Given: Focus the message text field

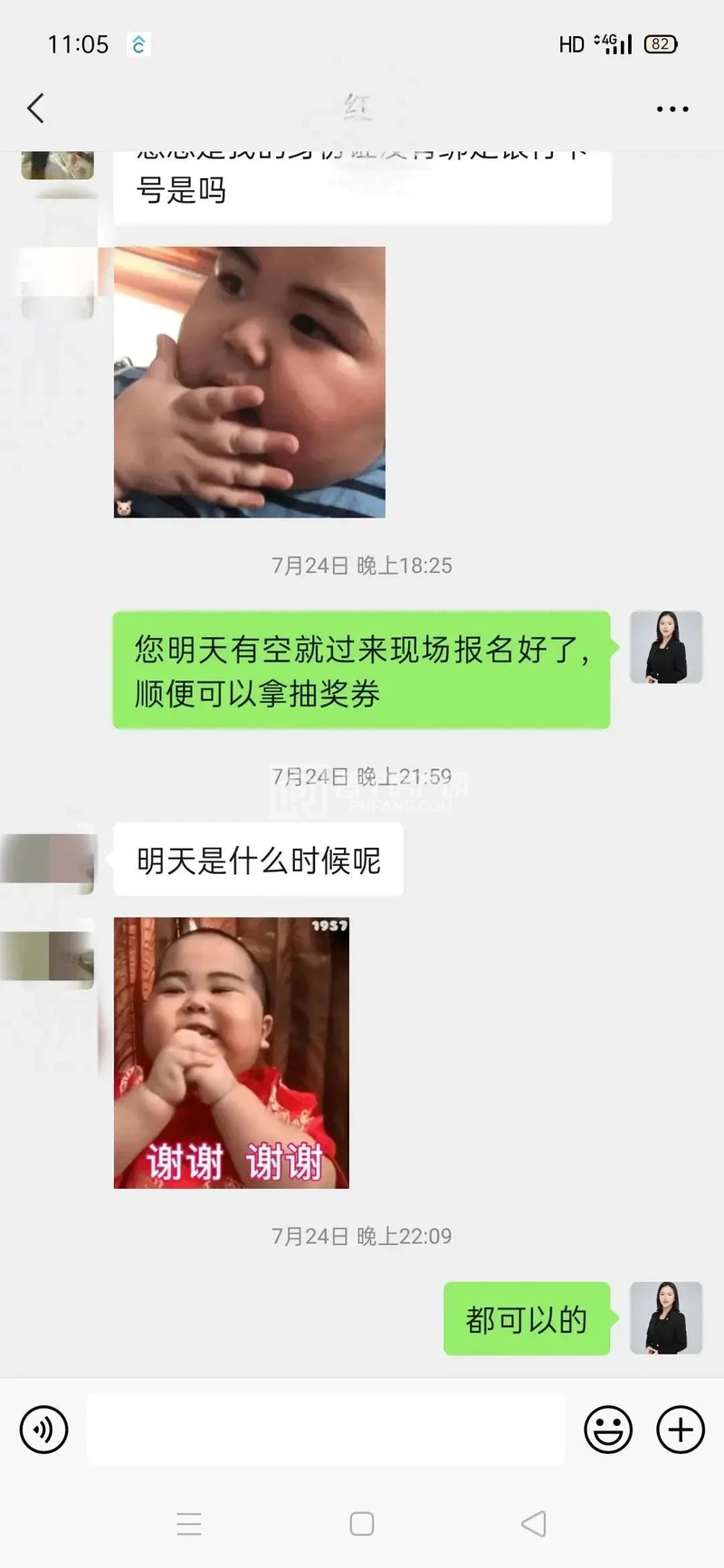Looking at the screenshot, I should (x=326, y=1430).
